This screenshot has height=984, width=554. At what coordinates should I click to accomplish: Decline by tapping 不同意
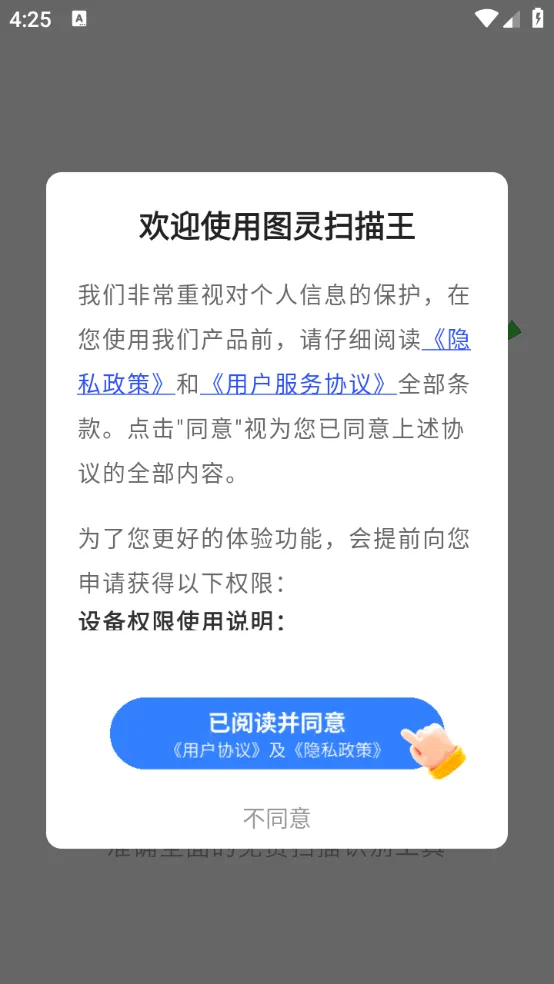(x=277, y=818)
